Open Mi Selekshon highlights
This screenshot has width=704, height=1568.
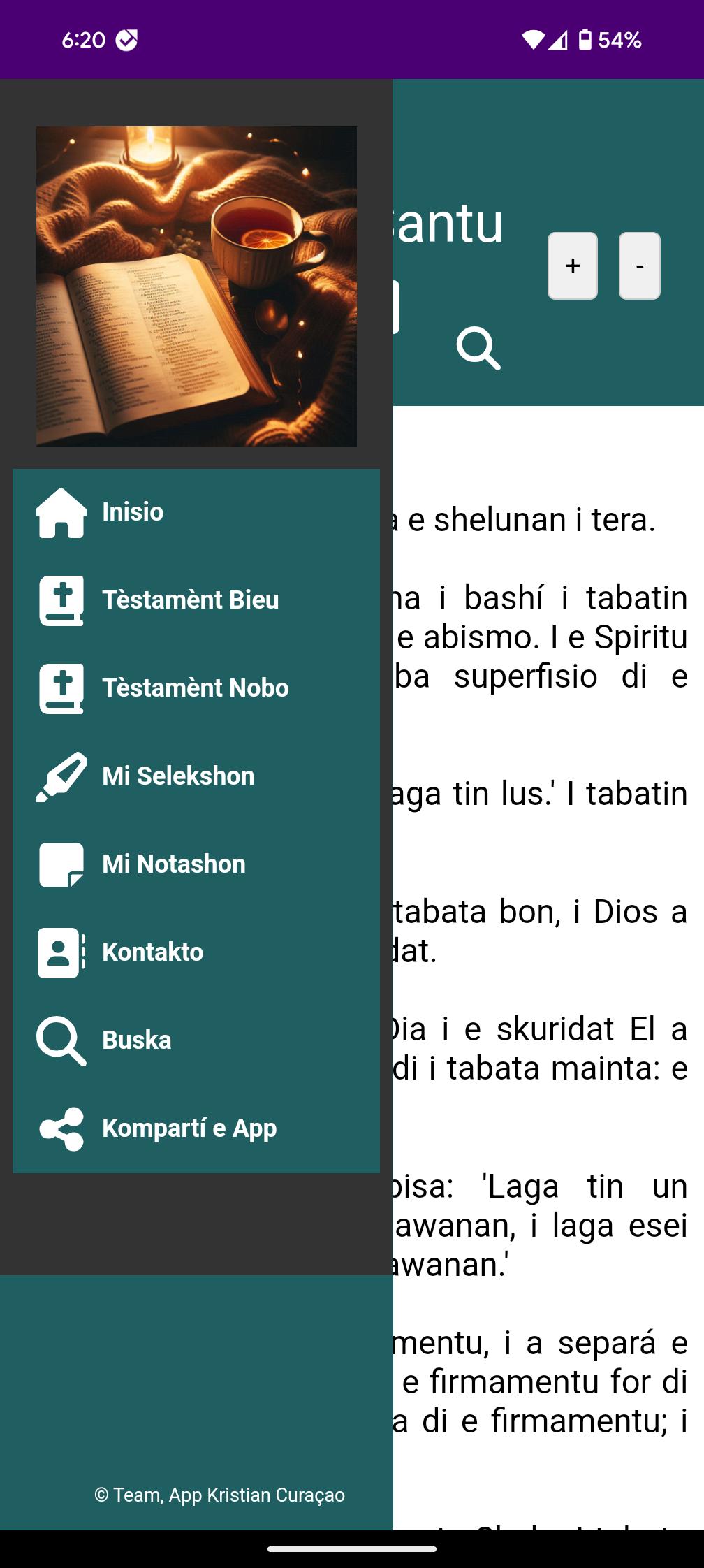click(x=196, y=776)
